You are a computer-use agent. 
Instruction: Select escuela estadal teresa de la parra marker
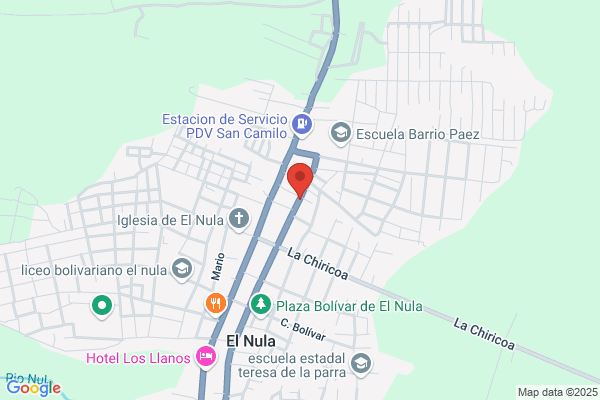361,364
